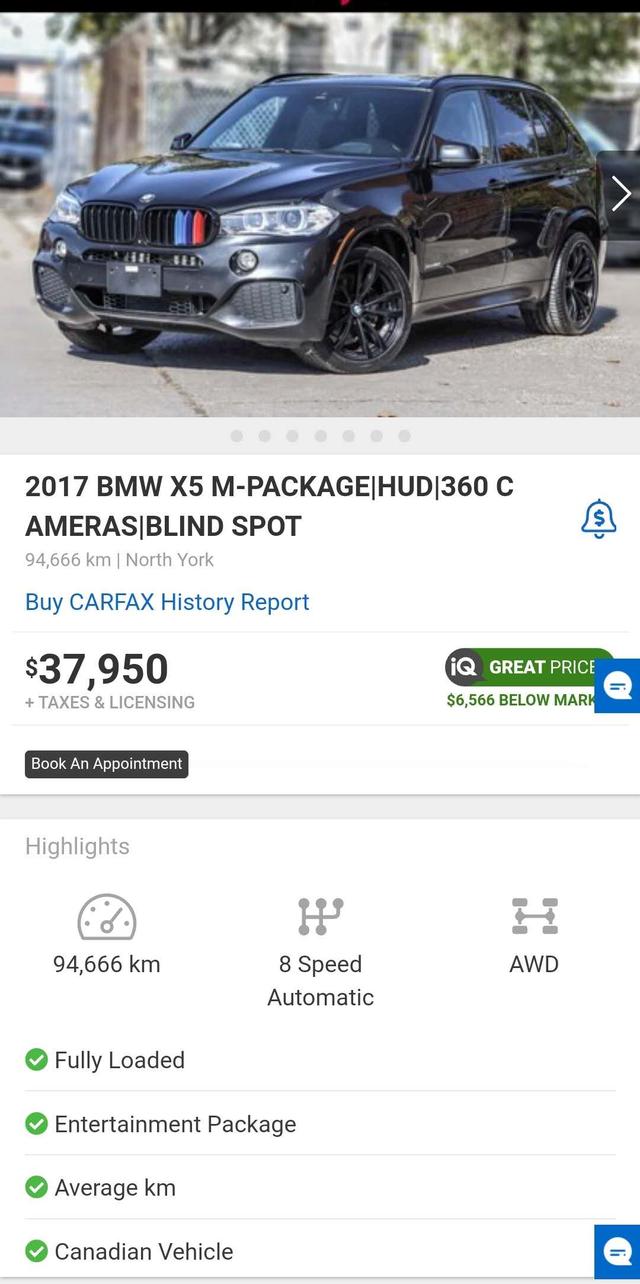Show the next car photo

coord(620,194)
